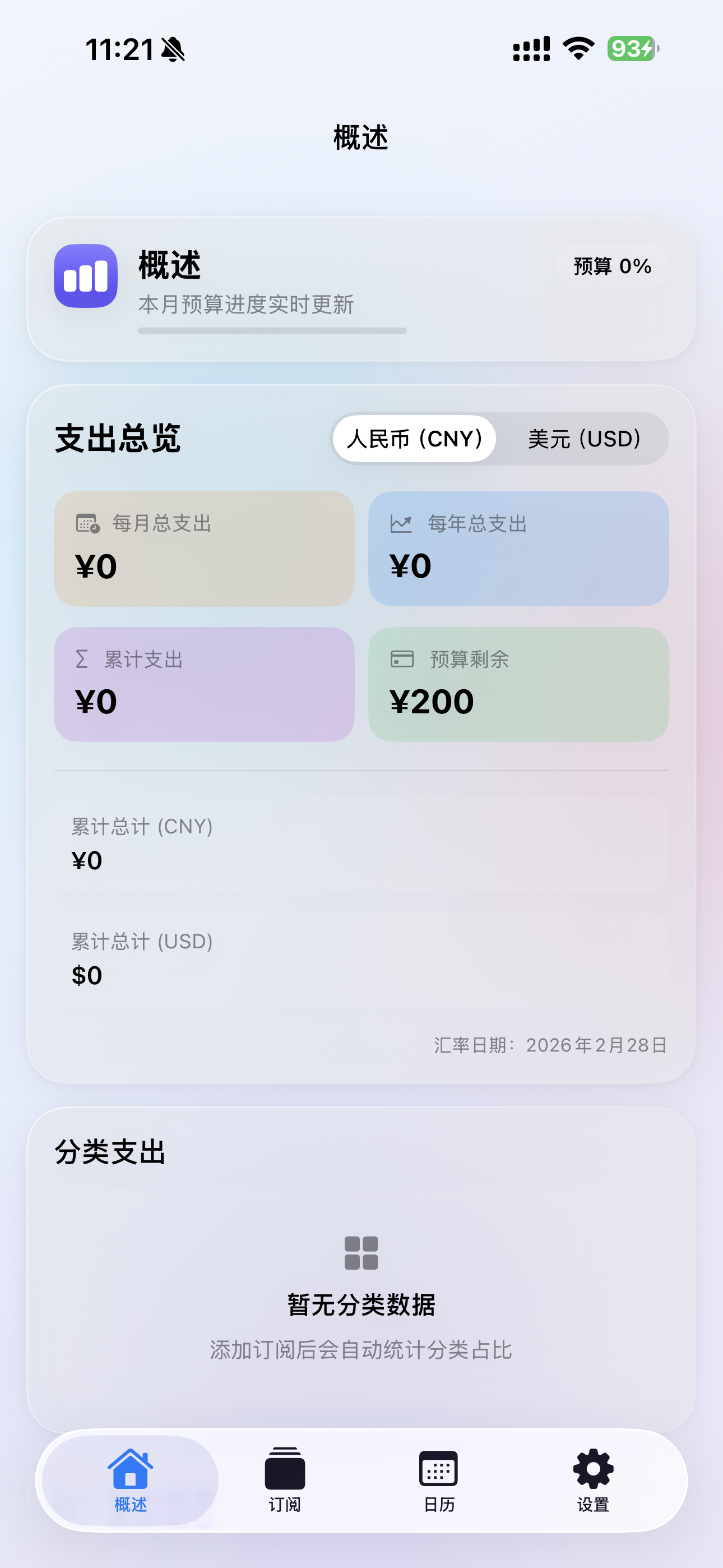Click the trend chart icon beside 每年总支出
723x1568 pixels.
pos(401,524)
